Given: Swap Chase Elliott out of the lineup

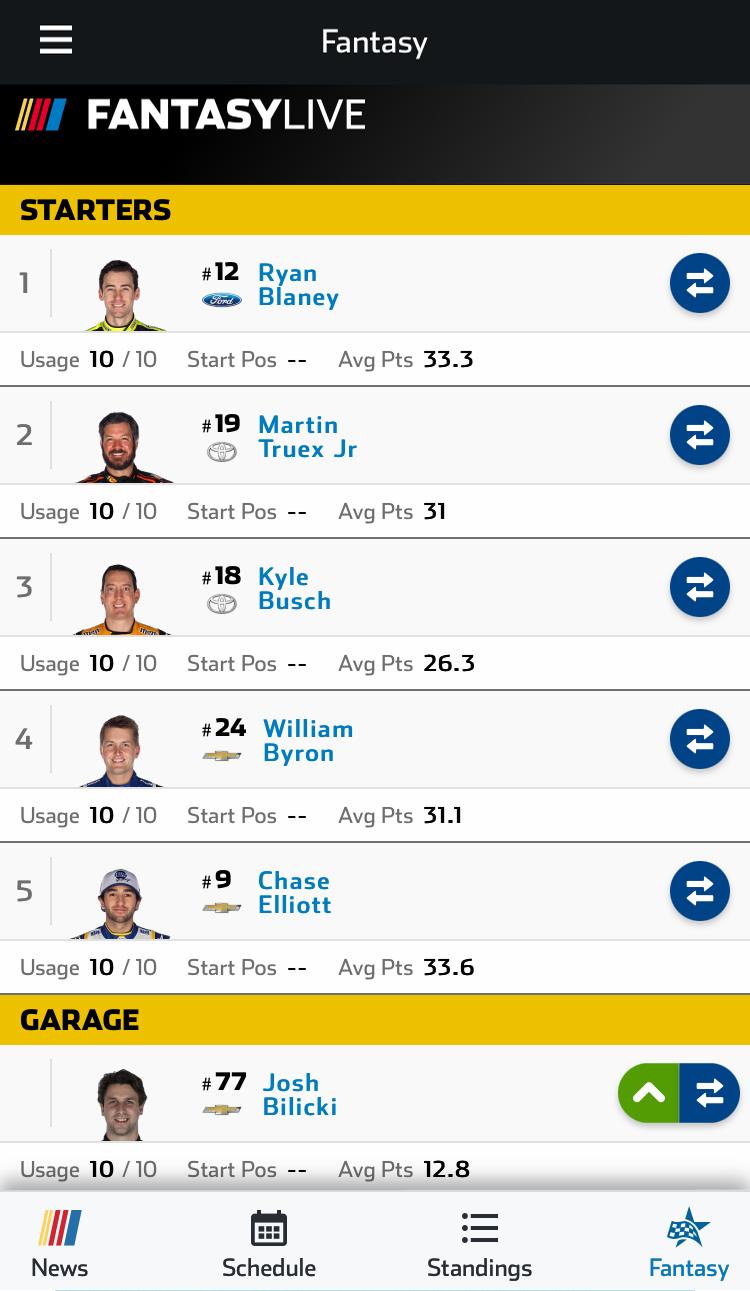Looking at the screenshot, I should click(699, 891).
